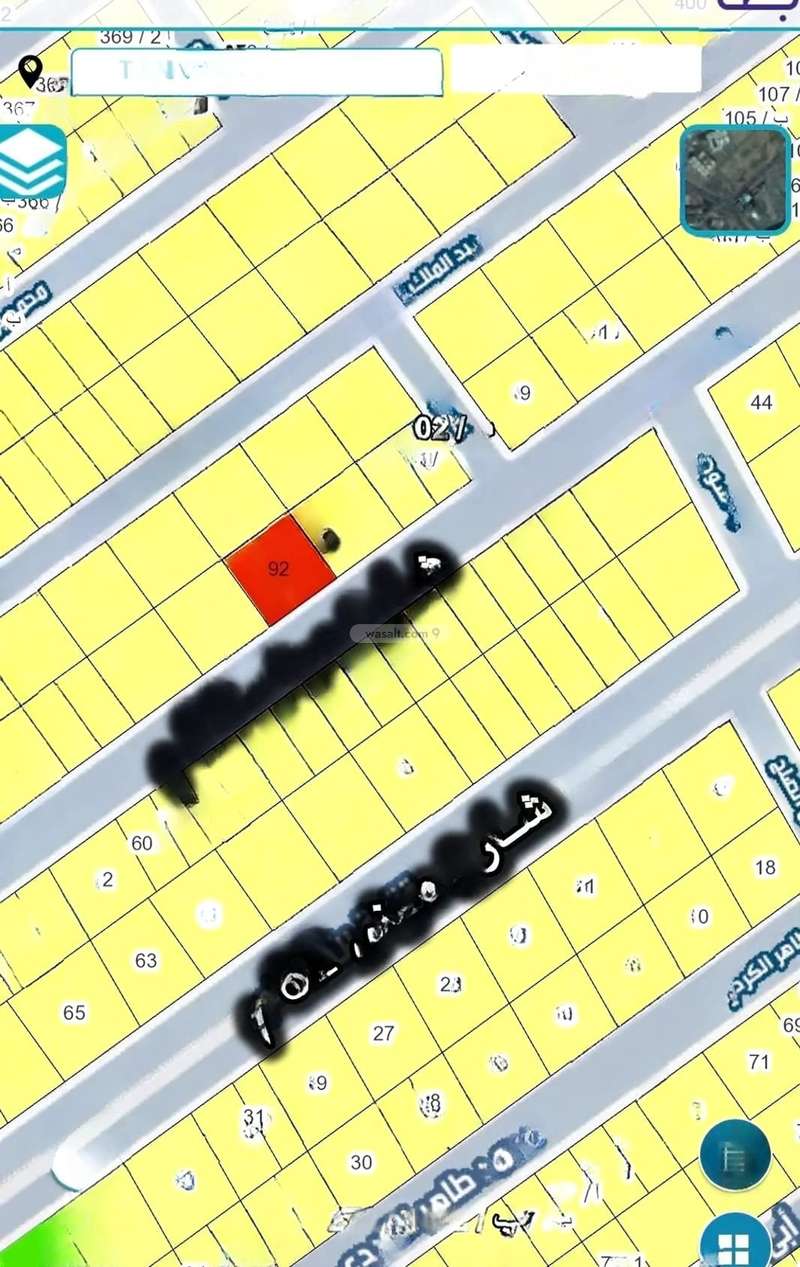
Task: Select the red parcel numbered 92
Action: click(x=280, y=569)
